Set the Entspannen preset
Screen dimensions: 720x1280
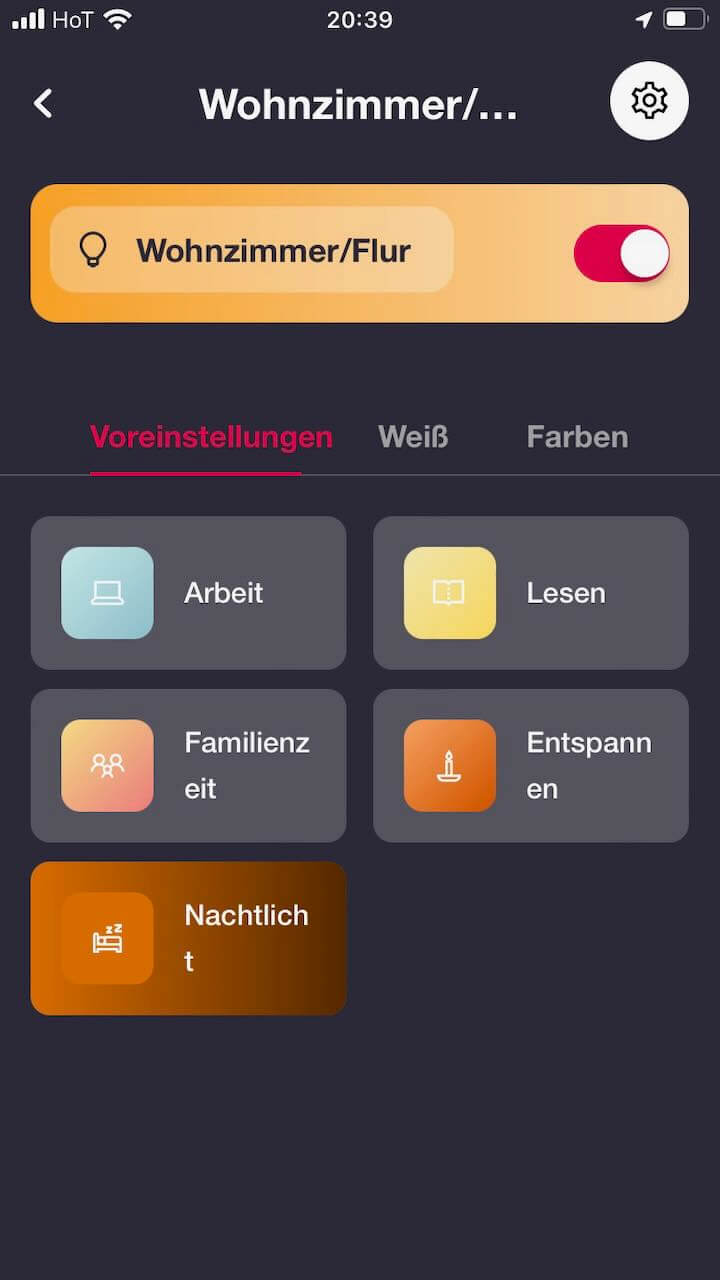pos(531,766)
